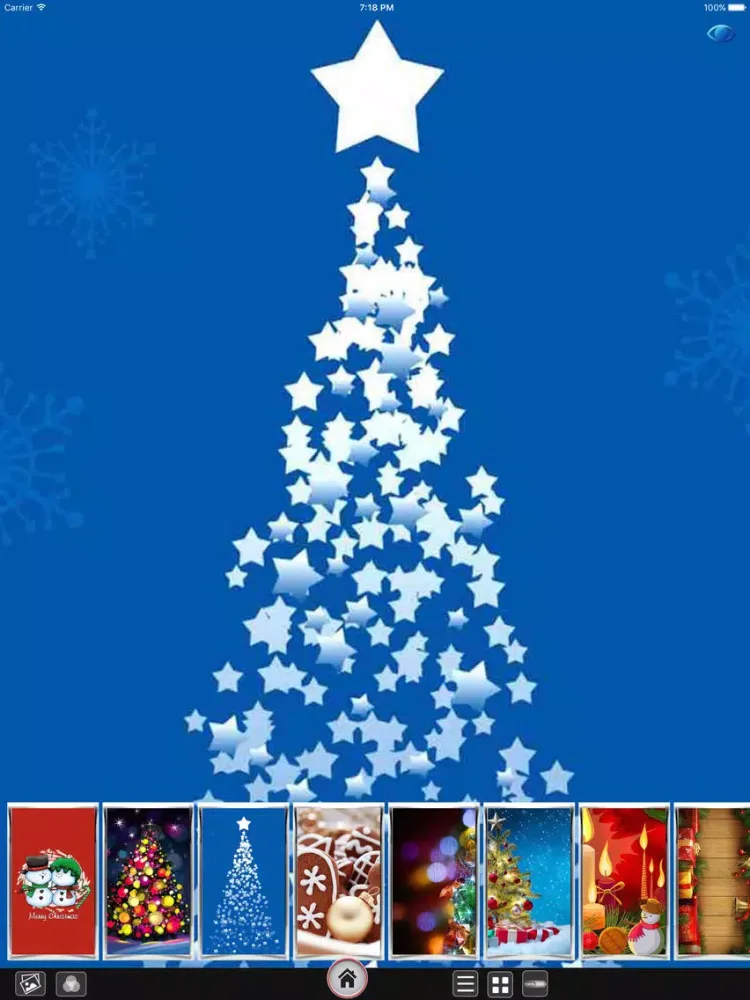Screen dimensions: 750x1000
Task: Tap the clock showing 7:18 PM
Action: tap(374, 6)
